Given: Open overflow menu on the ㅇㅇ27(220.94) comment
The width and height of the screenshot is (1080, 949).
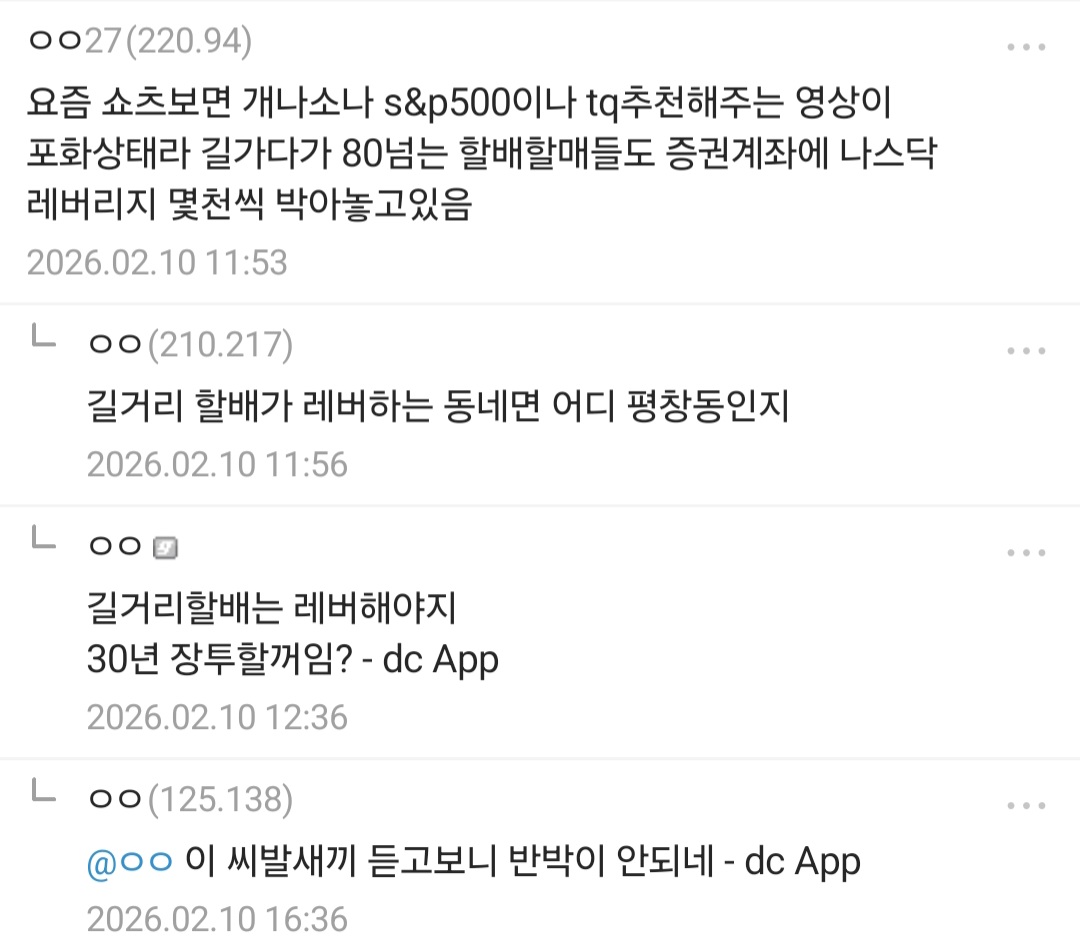Looking at the screenshot, I should (1025, 46).
